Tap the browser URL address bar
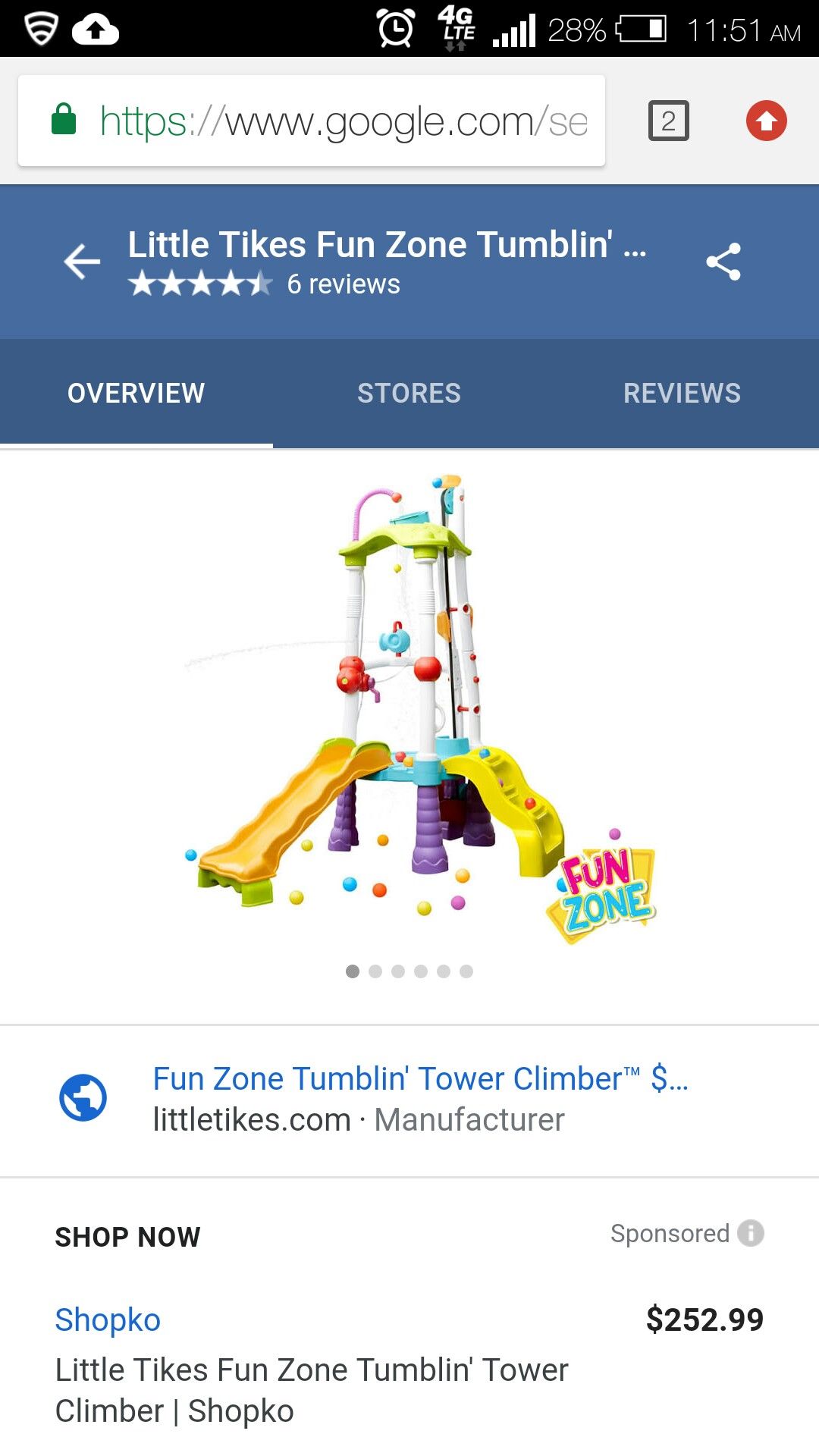819x1456 pixels. click(312, 121)
